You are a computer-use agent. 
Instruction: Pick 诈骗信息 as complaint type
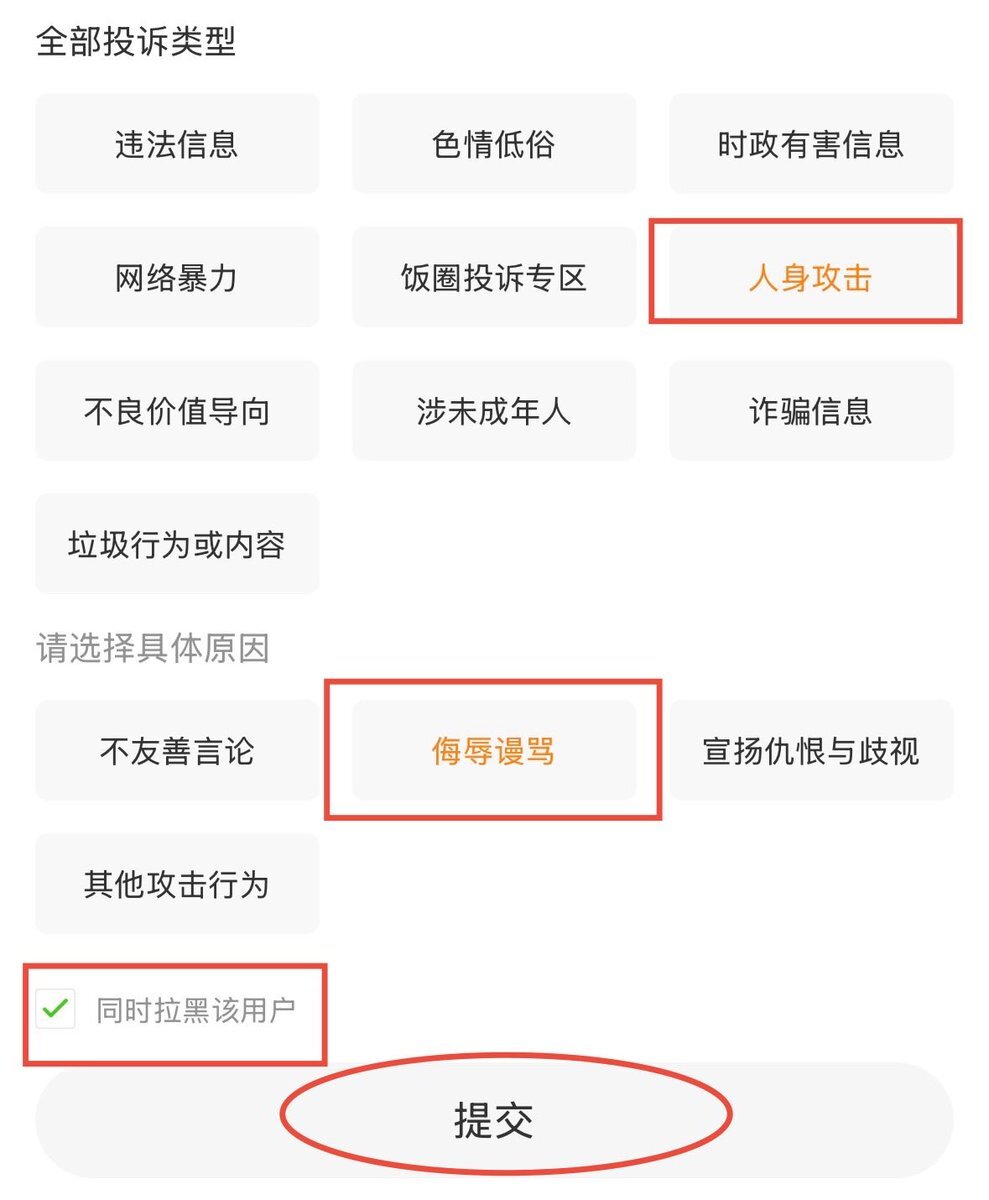[810, 410]
